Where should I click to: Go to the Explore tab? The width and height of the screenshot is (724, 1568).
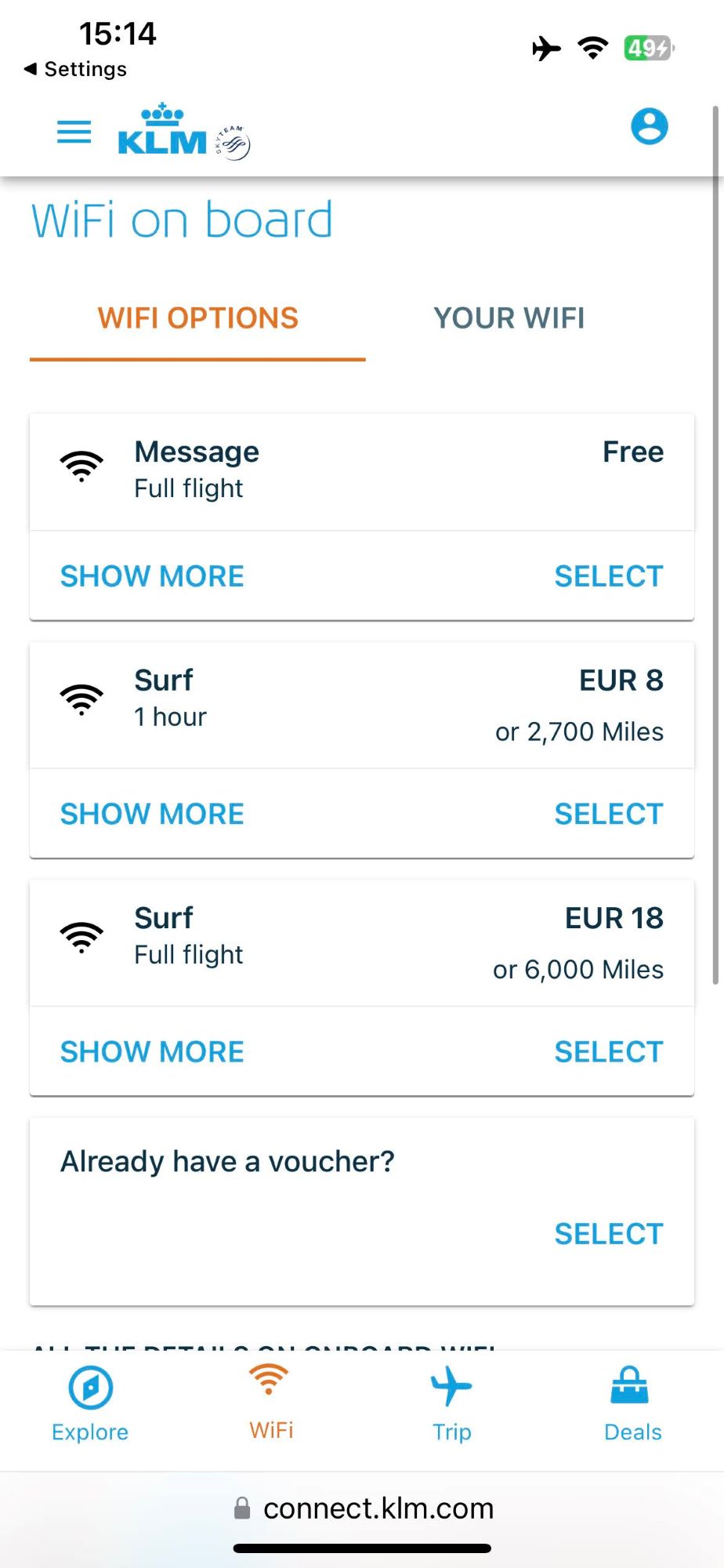[90, 1404]
